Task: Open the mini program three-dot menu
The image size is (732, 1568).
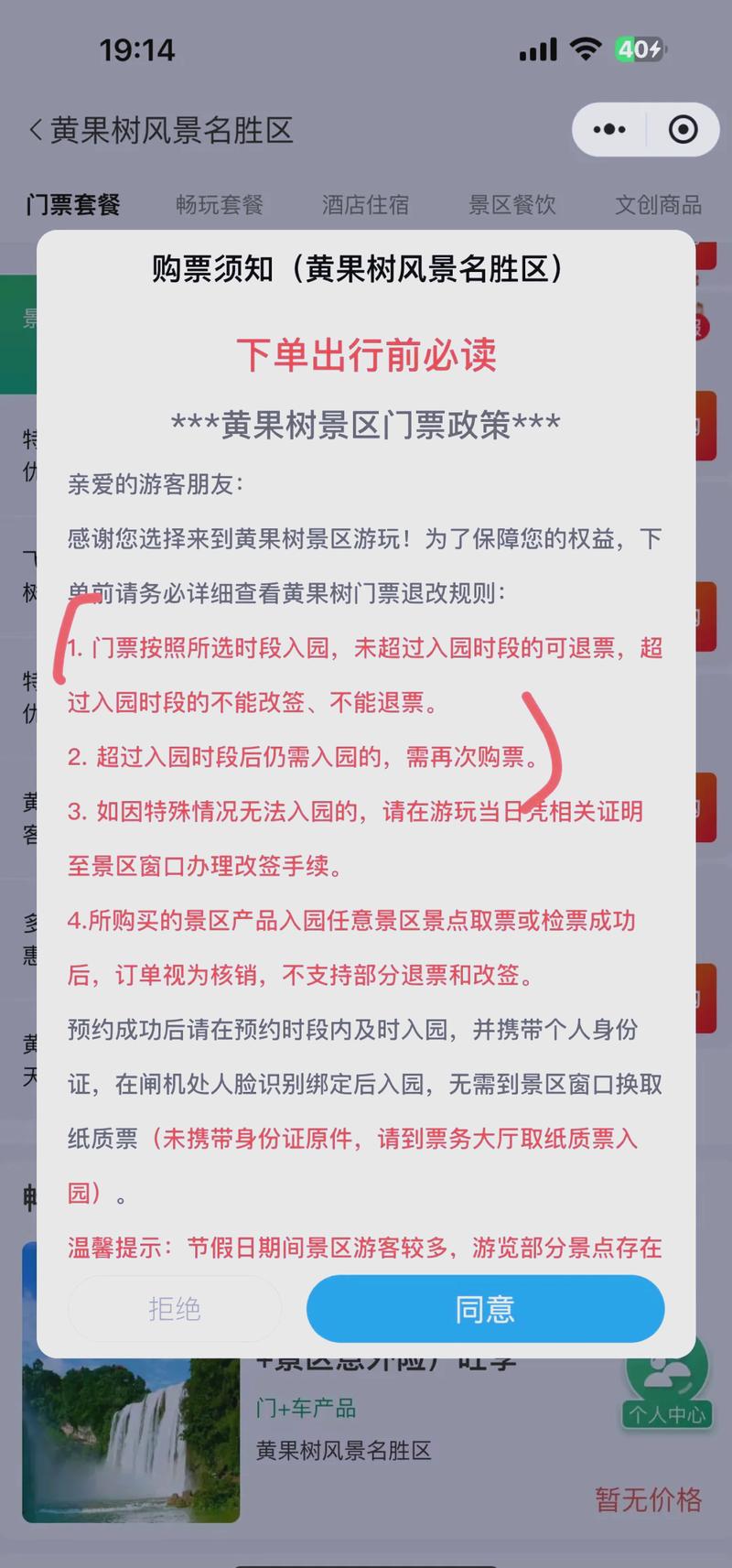Action: point(609,130)
